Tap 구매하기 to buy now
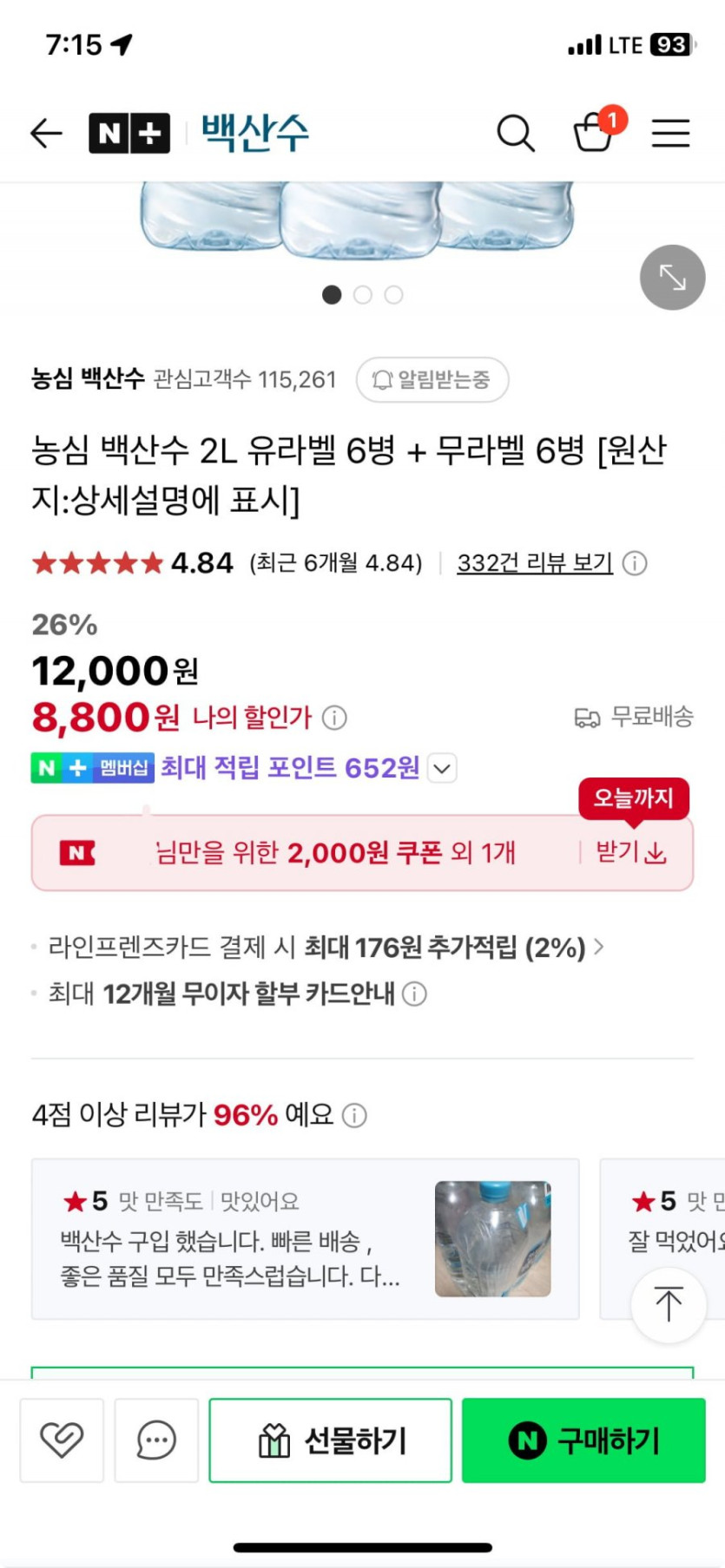Viewport: 725px width, 1568px height. pos(583,1440)
